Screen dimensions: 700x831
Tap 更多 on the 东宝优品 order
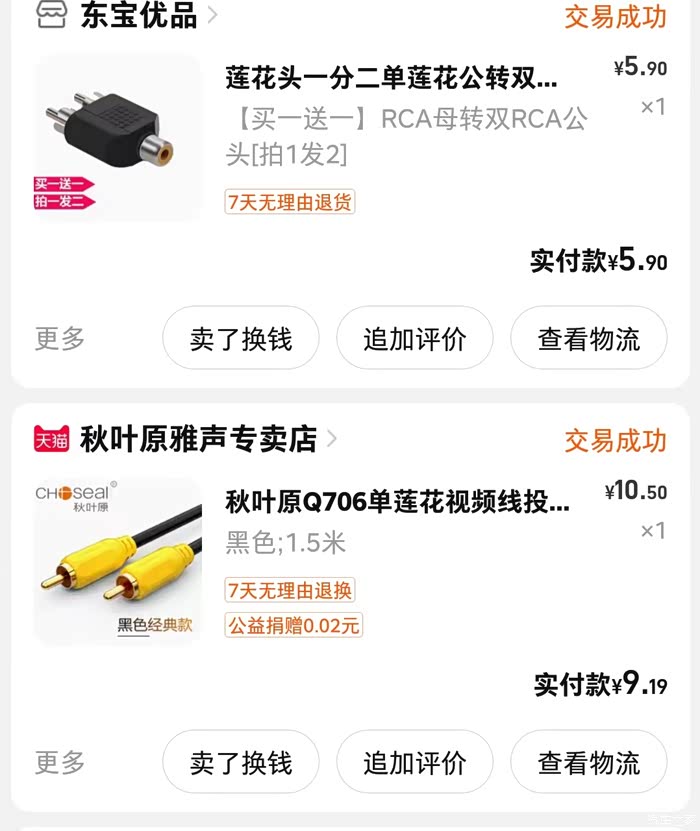coord(60,338)
